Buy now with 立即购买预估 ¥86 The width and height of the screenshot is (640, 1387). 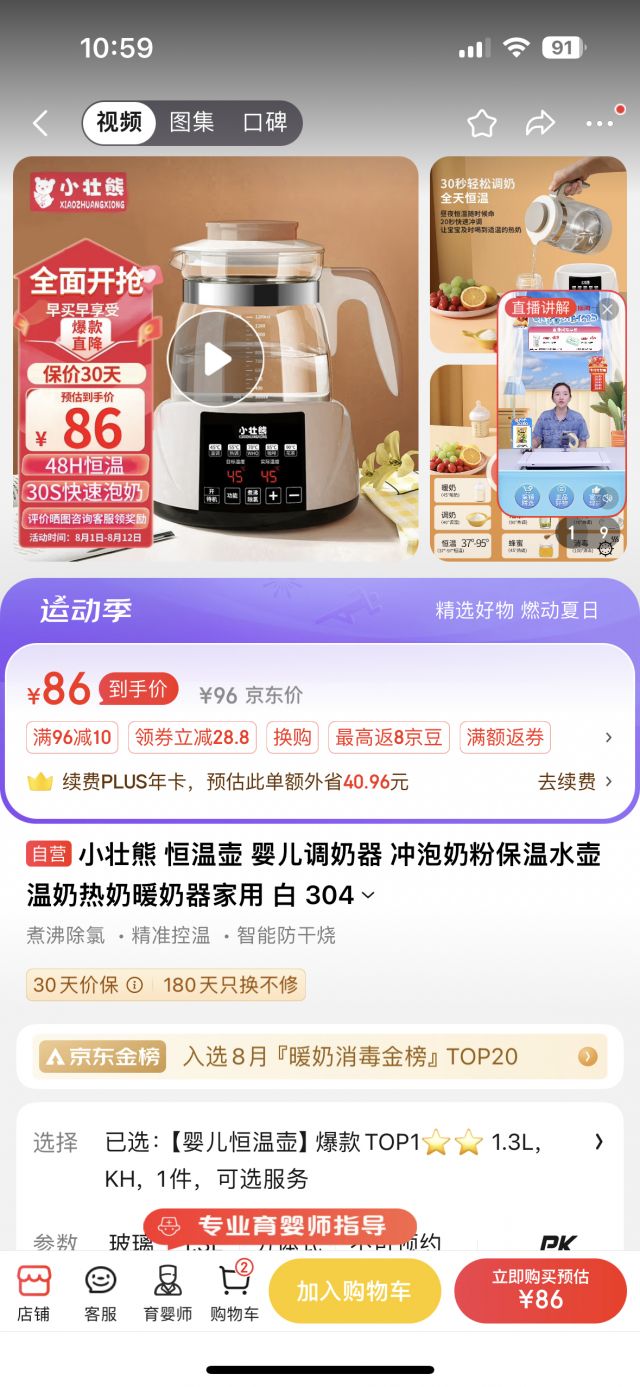[540, 1291]
